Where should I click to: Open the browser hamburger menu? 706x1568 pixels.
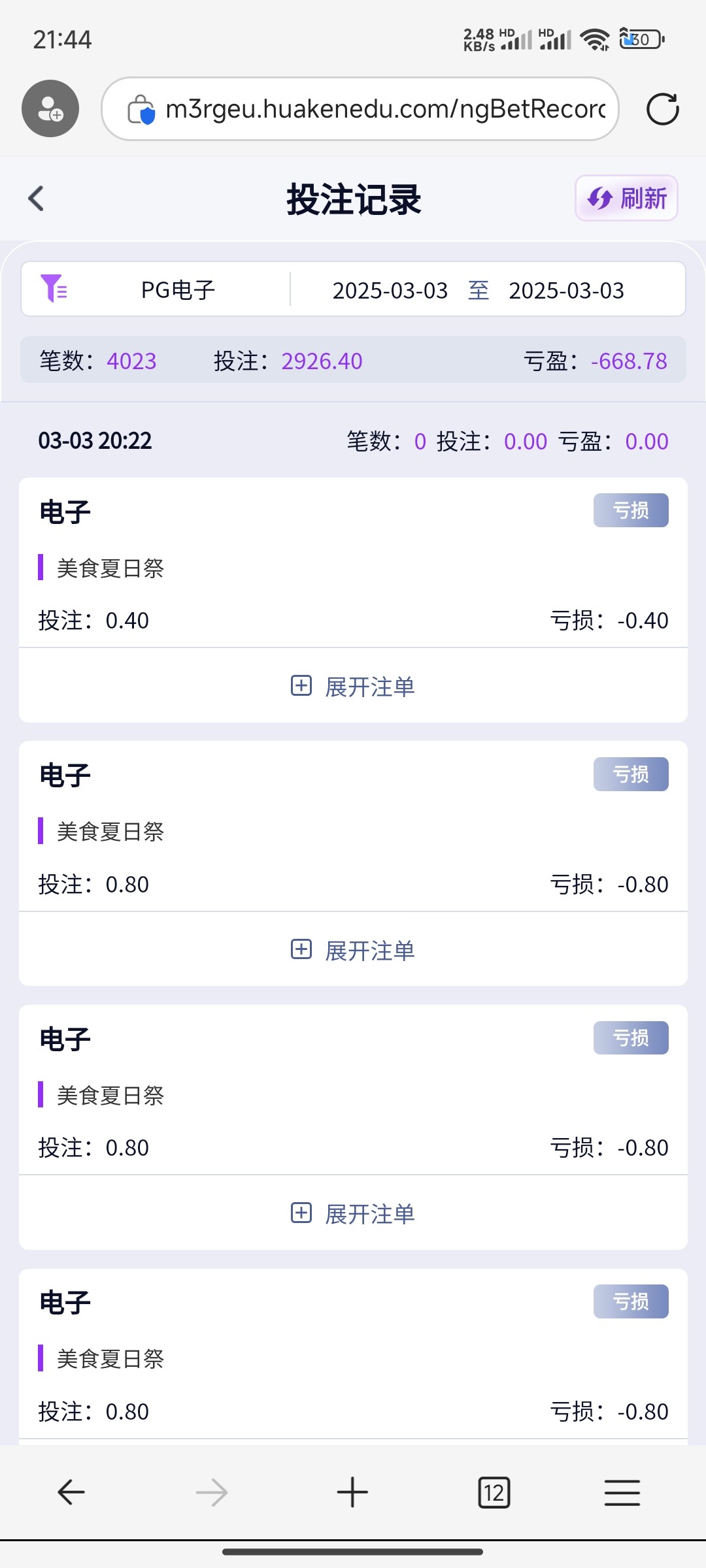(622, 1492)
